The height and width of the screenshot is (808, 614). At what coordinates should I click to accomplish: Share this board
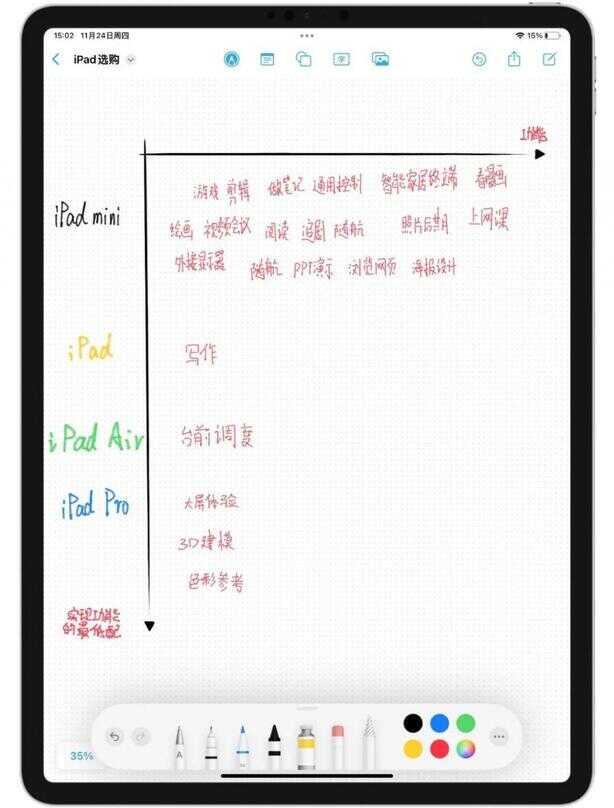pos(514,60)
